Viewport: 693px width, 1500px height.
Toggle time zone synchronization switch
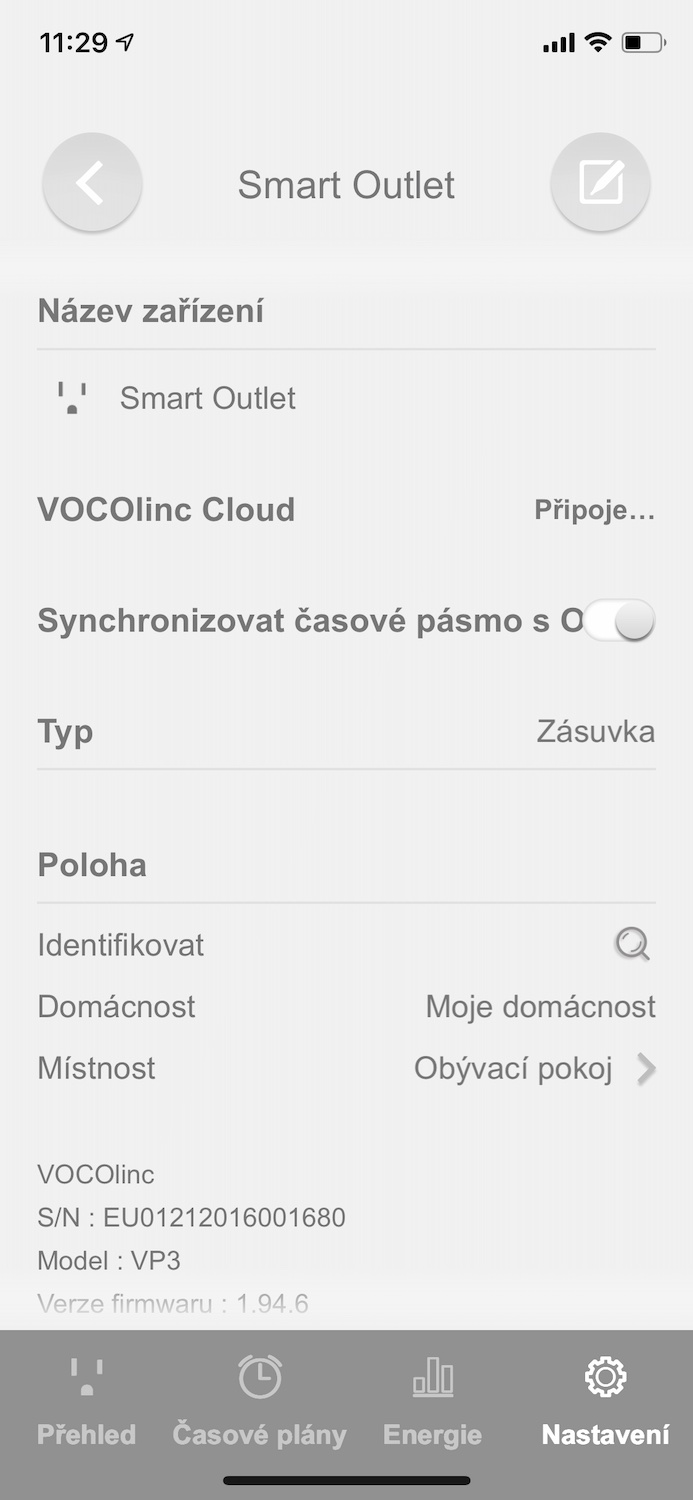coord(620,621)
